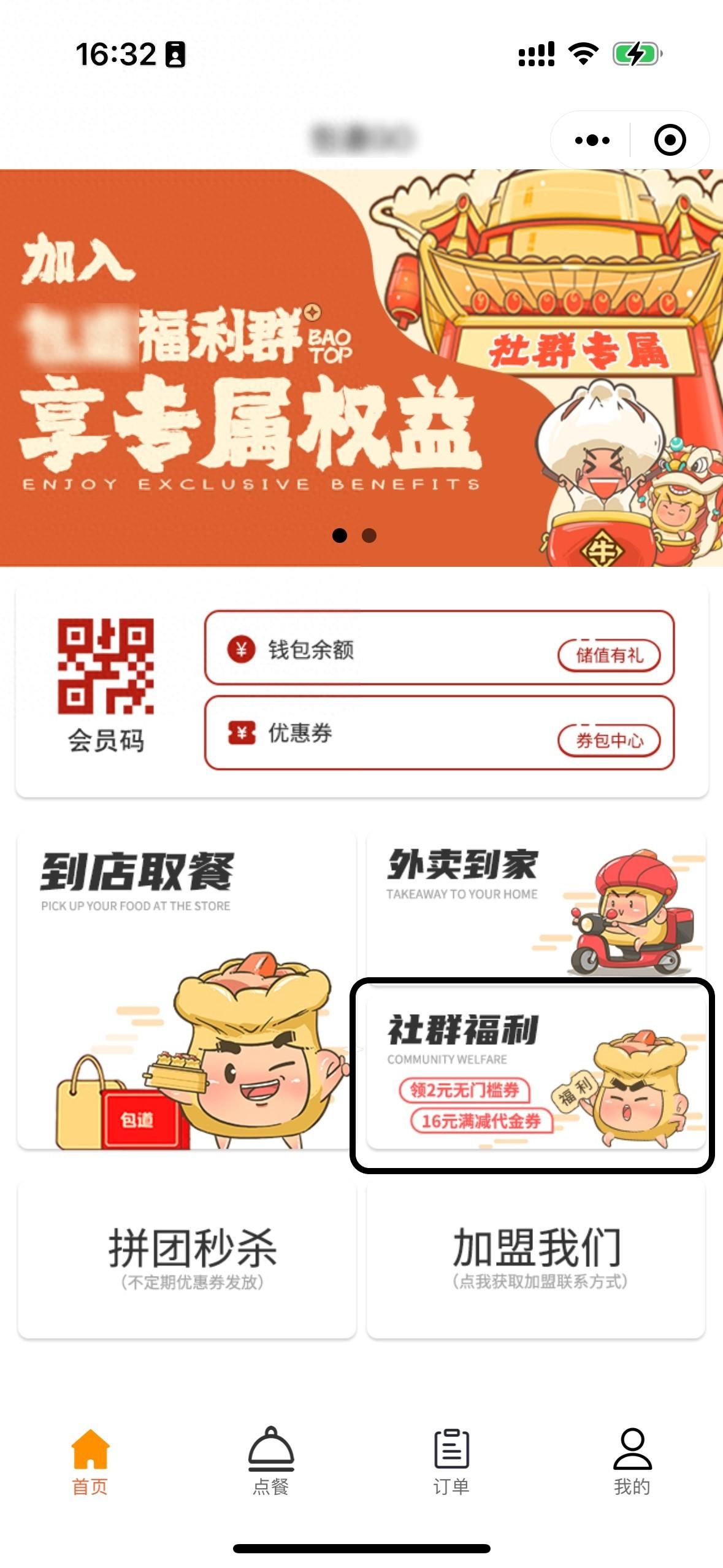Open the mini program more menu
The image size is (723, 1568).
click(592, 140)
